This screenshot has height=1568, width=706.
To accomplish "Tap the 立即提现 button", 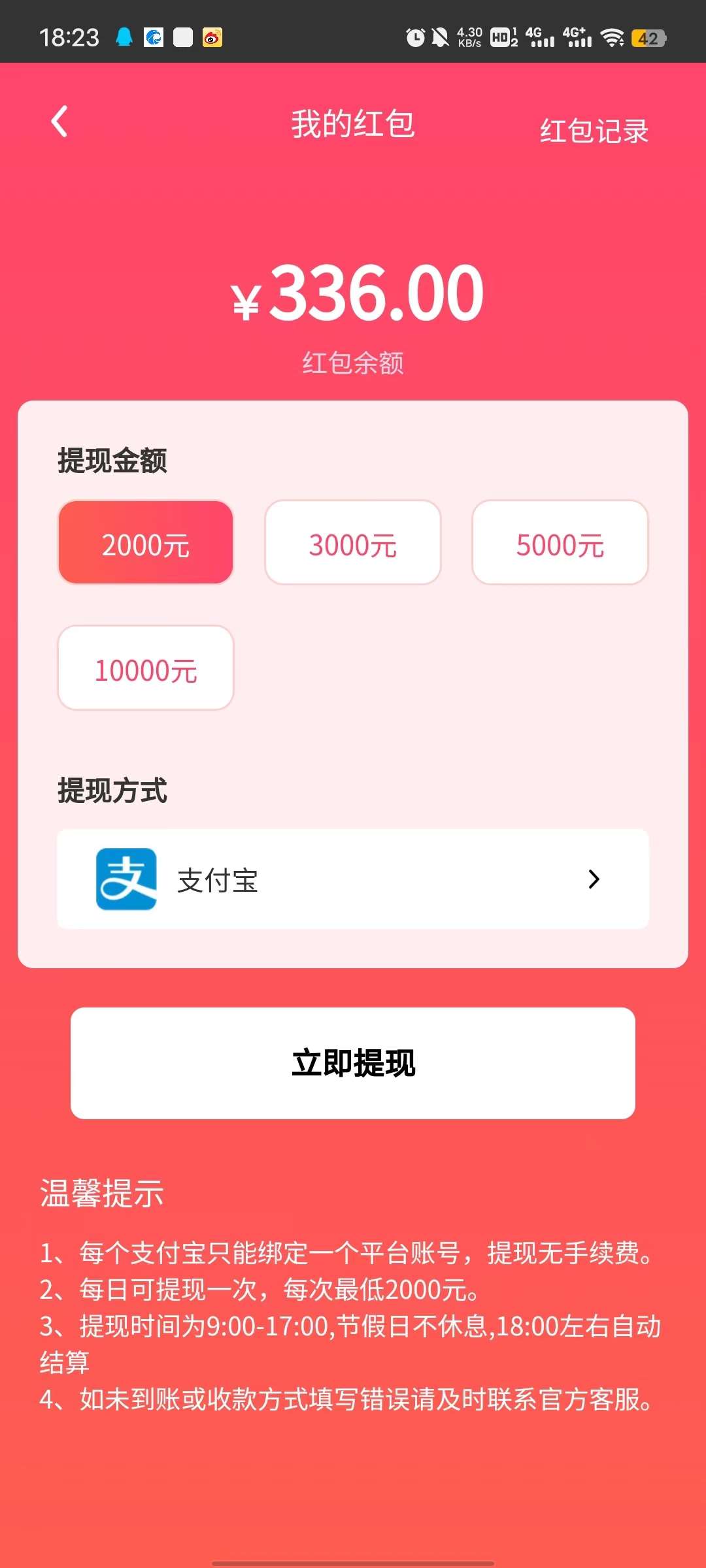I will tap(353, 1063).
